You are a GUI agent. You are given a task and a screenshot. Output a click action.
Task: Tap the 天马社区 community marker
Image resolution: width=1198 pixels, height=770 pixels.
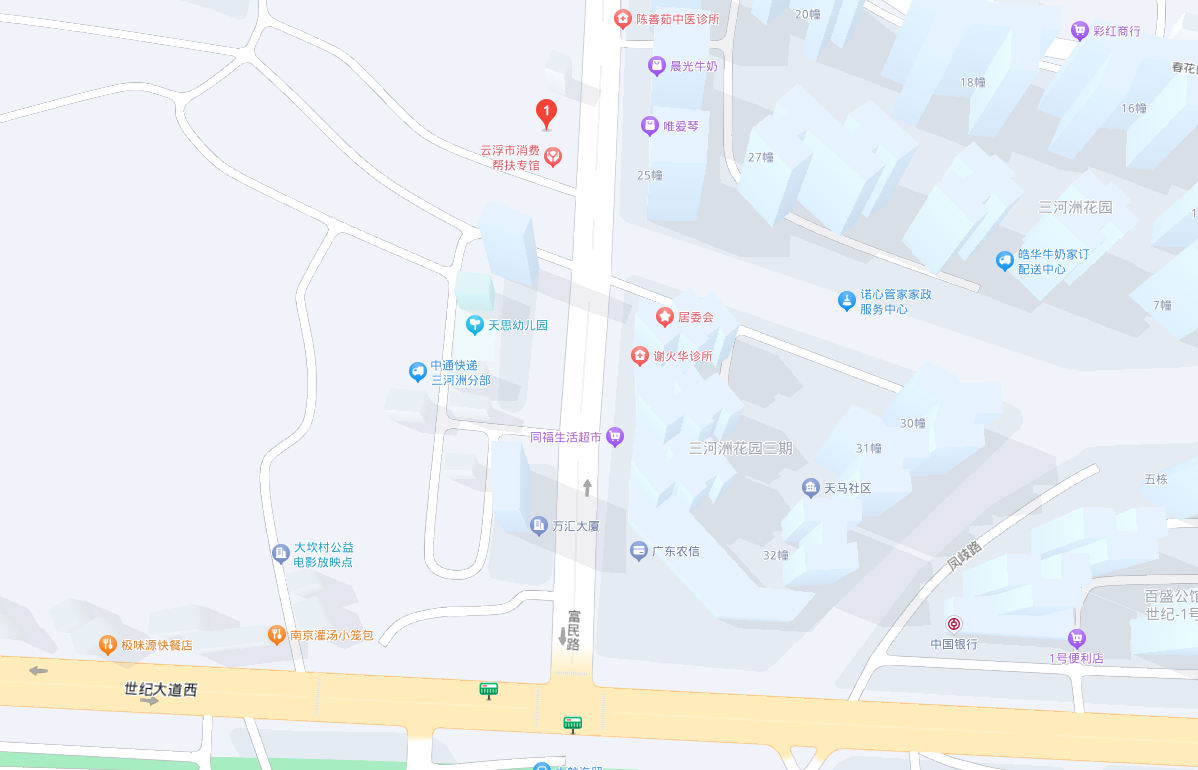(810, 488)
